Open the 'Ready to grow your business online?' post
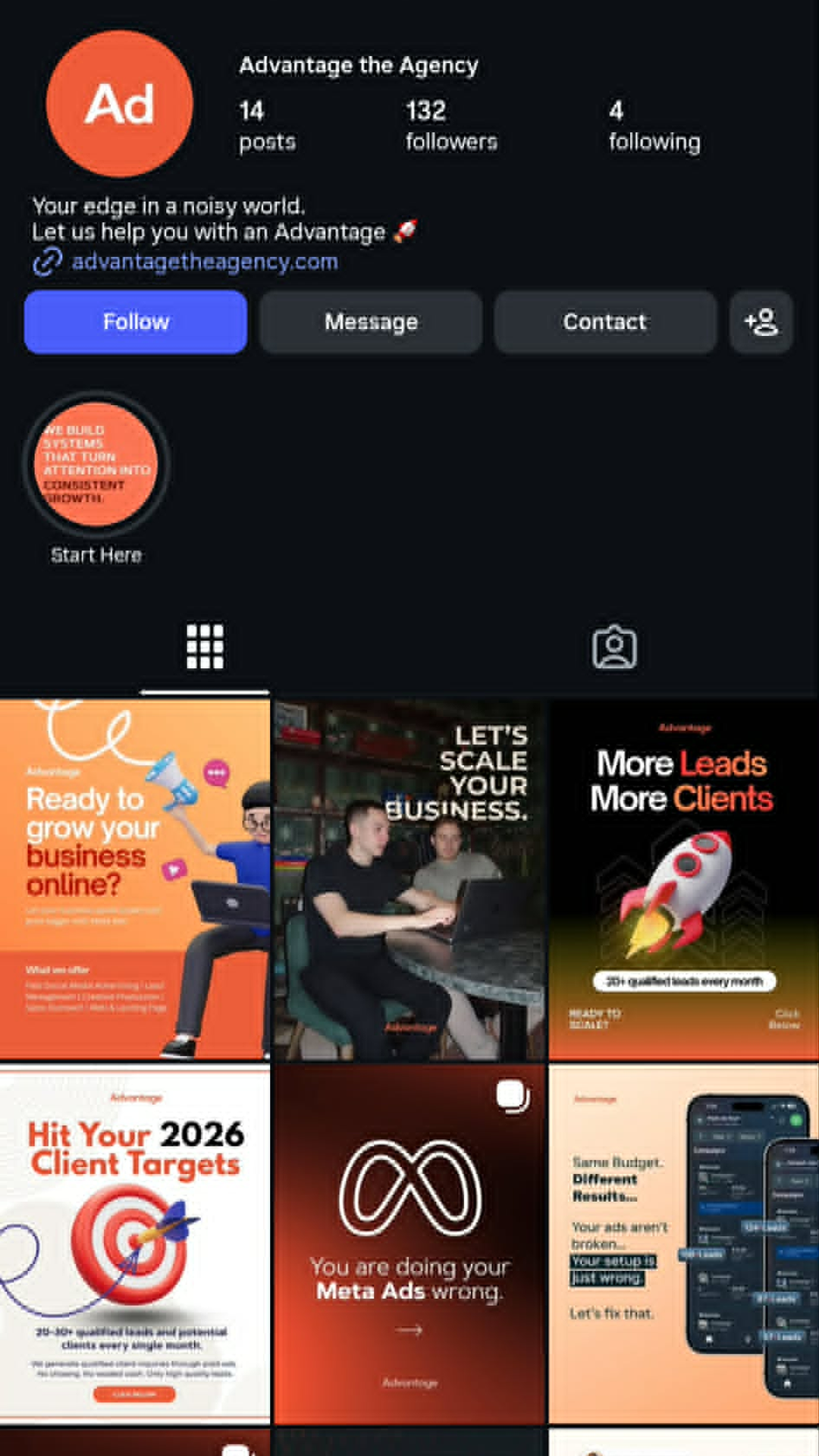The image size is (819, 1456). [x=135, y=880]
